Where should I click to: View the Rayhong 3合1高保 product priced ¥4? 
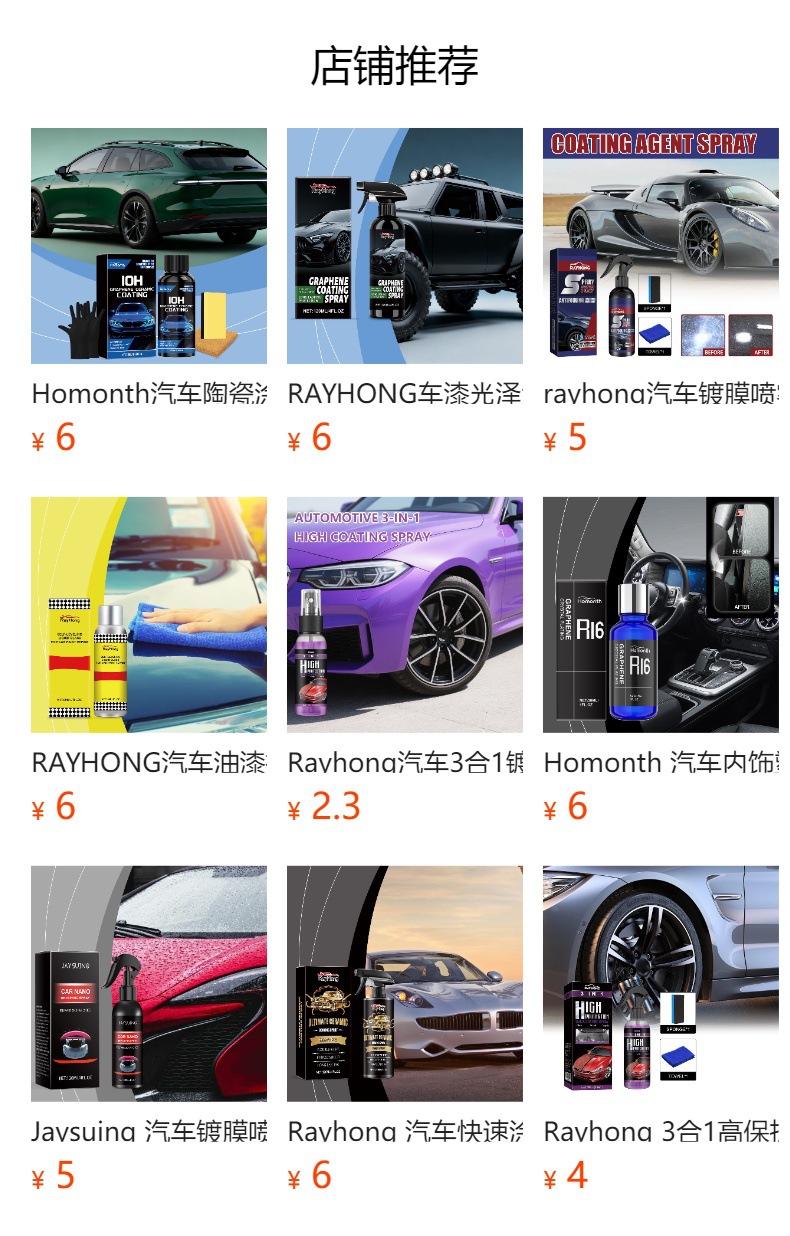pyautogui.click(x=661, y=984)
